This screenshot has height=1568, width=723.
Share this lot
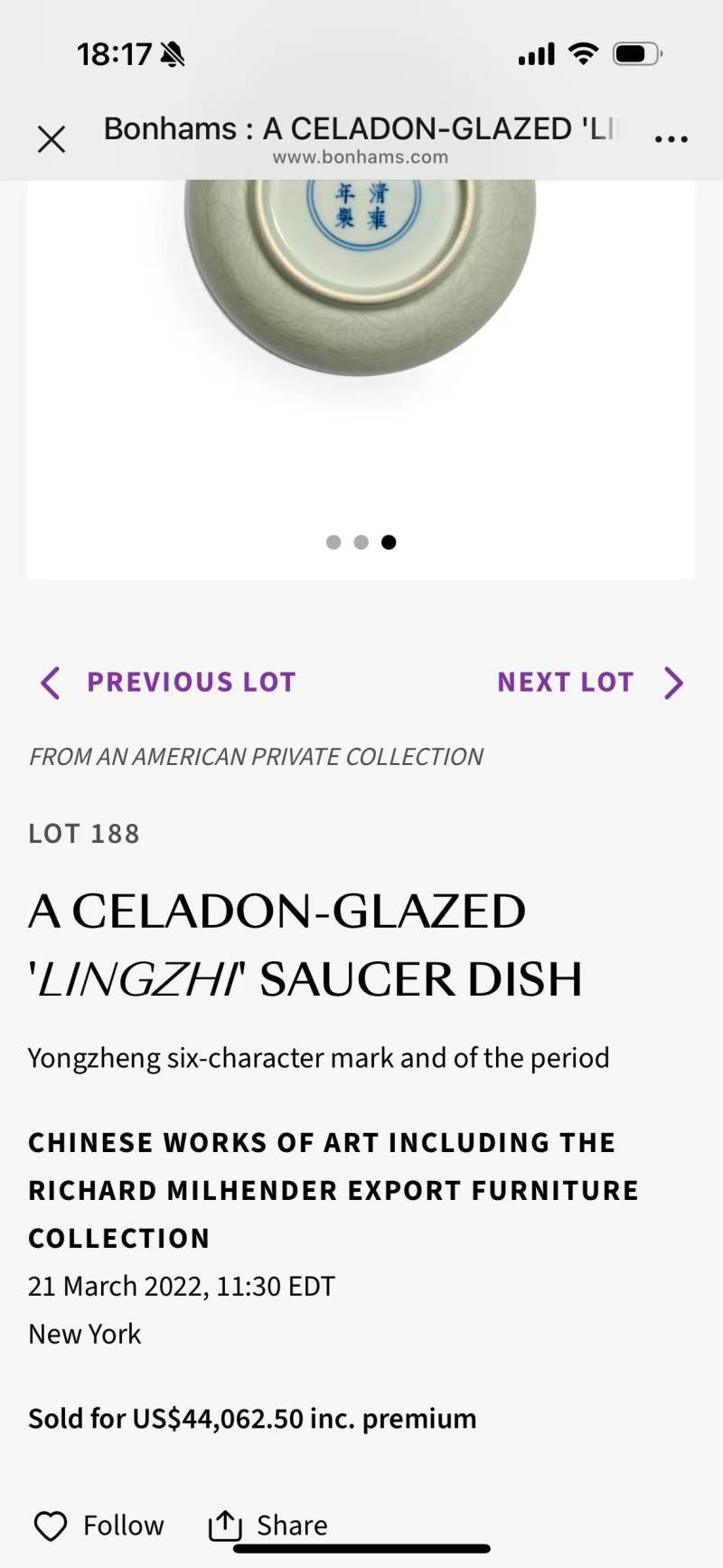coord(268,1525)
